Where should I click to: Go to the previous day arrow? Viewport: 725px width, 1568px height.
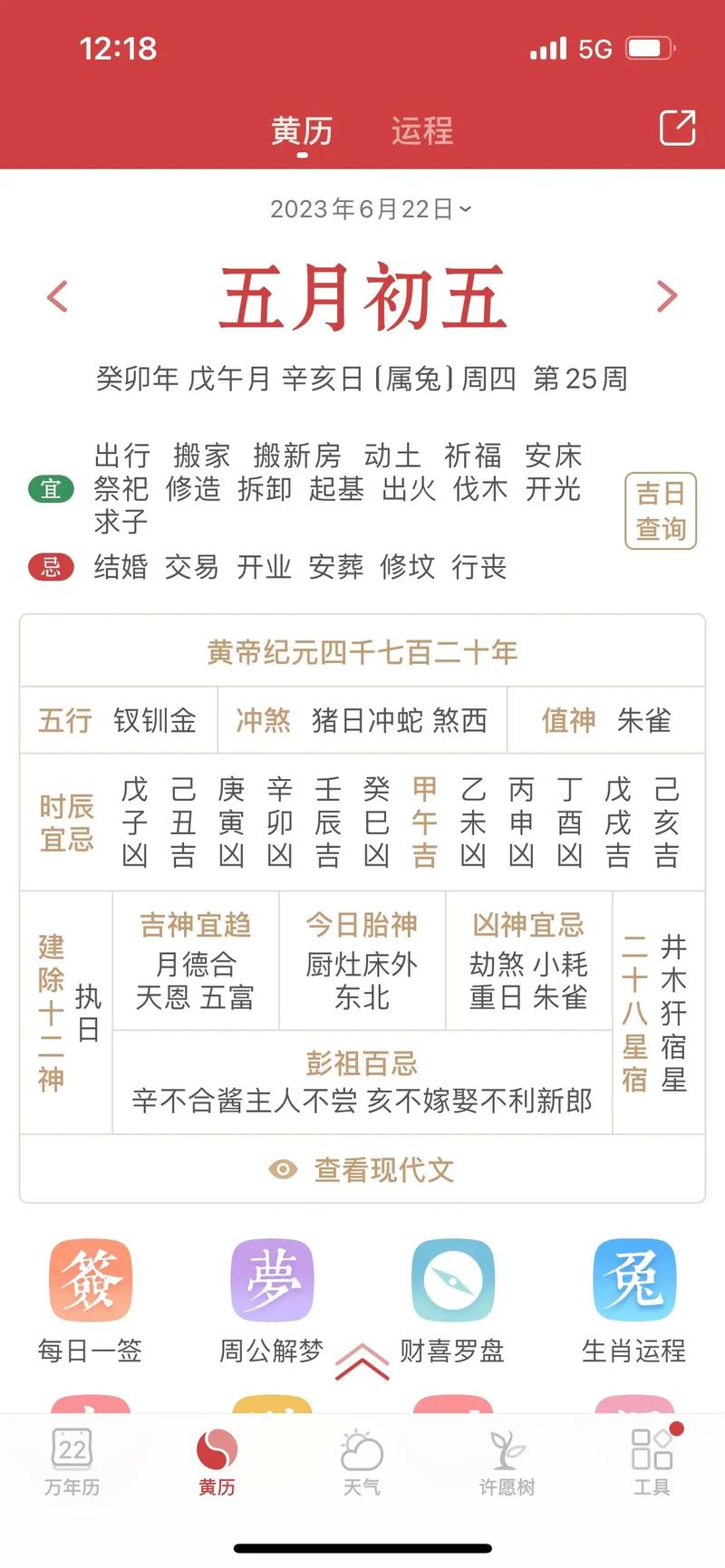pyautogui.click(x=57, y=296)
